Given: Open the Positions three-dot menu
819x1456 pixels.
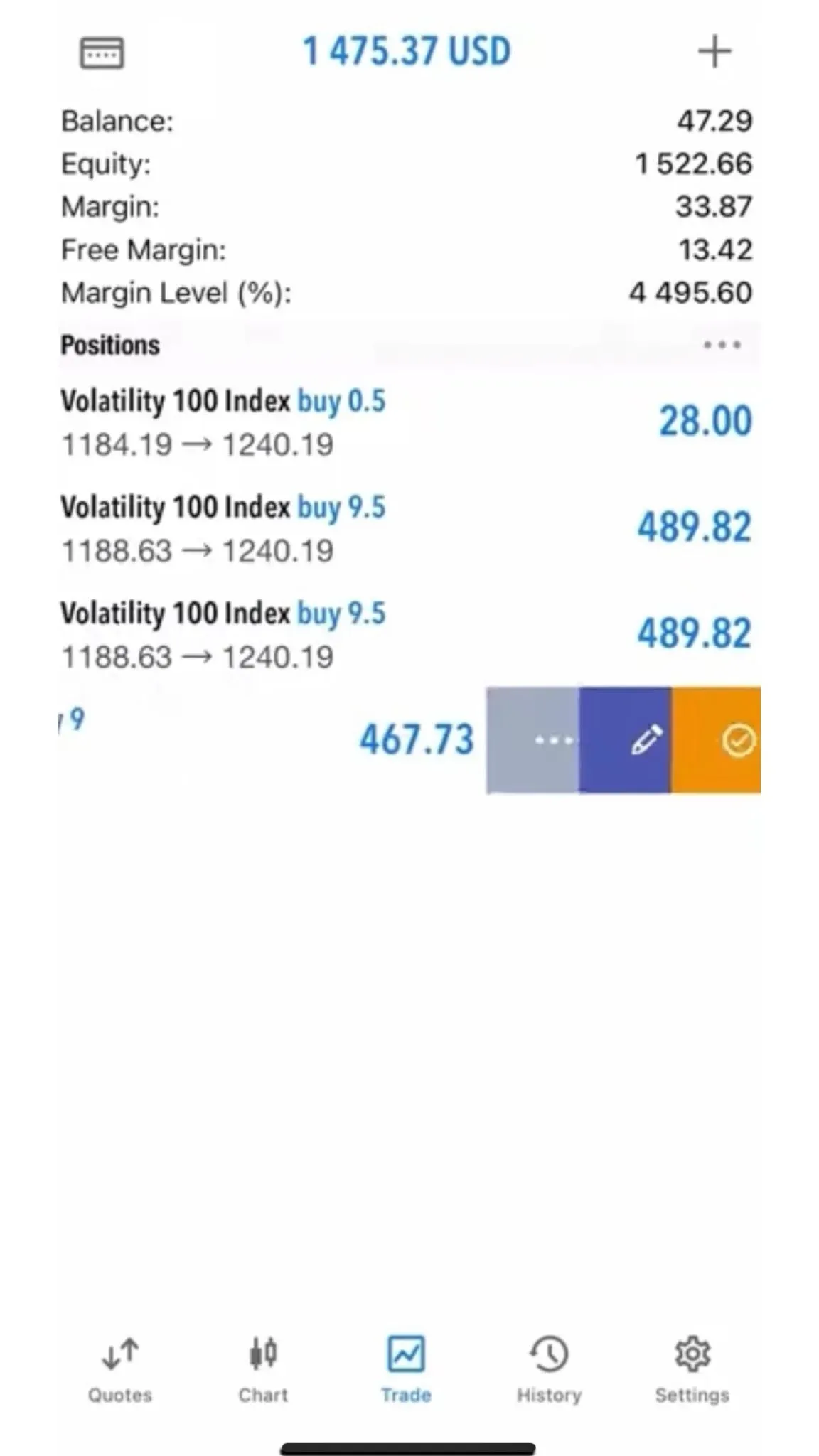Looking at the screenshot, I should [722, 346].
